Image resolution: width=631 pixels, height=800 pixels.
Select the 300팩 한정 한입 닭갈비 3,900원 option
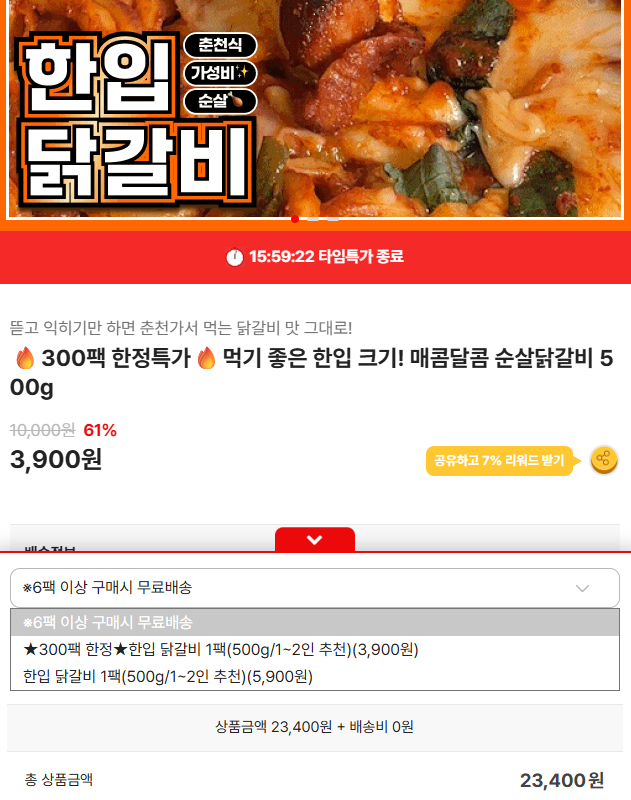point(221,649)
